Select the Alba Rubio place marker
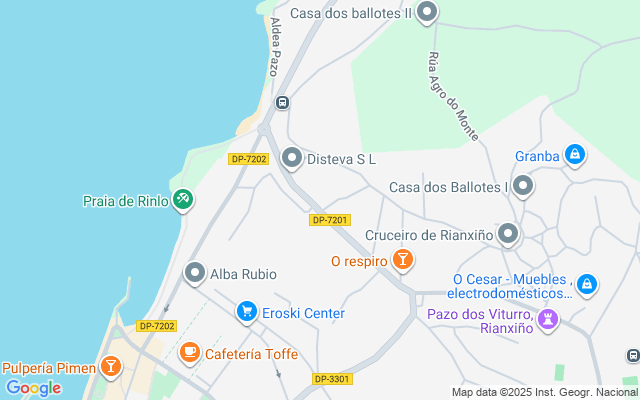The height and width of the screenshot is (400, 640). coord(195,273)
